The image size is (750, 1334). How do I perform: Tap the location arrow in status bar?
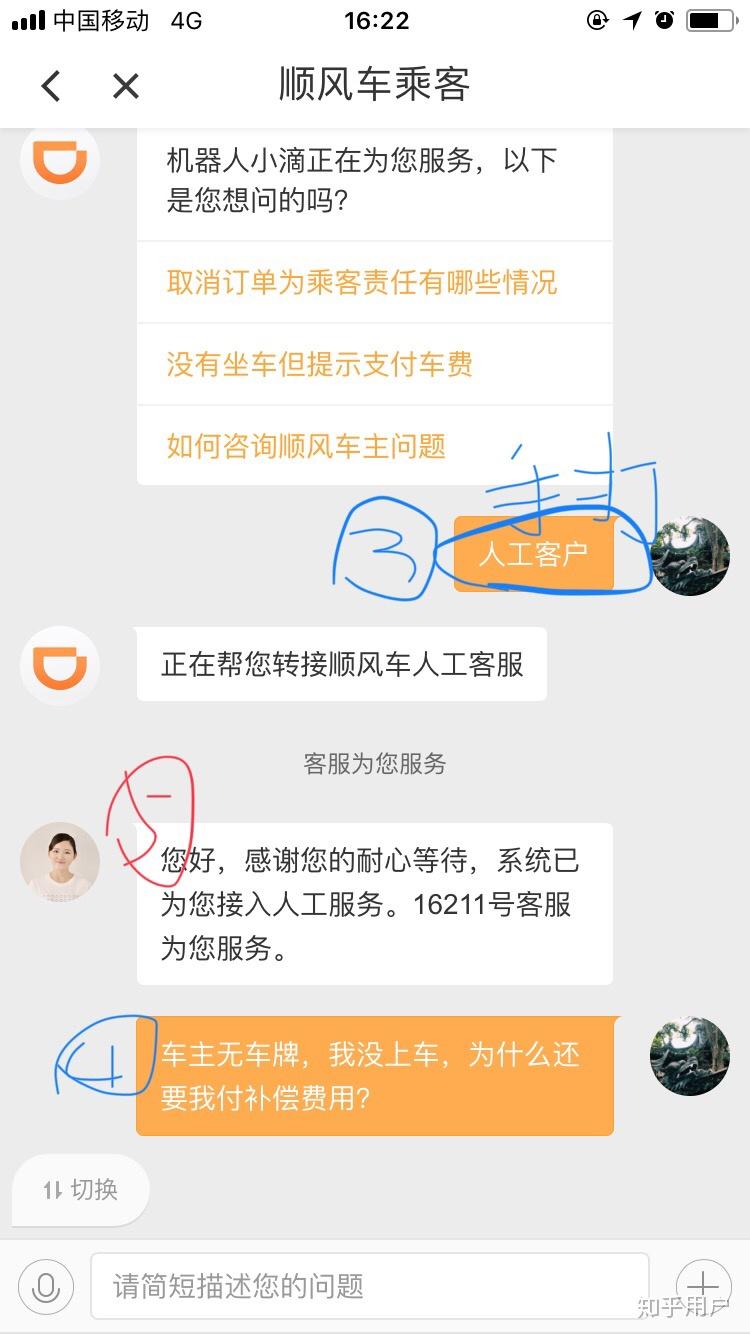coord(632,20)
